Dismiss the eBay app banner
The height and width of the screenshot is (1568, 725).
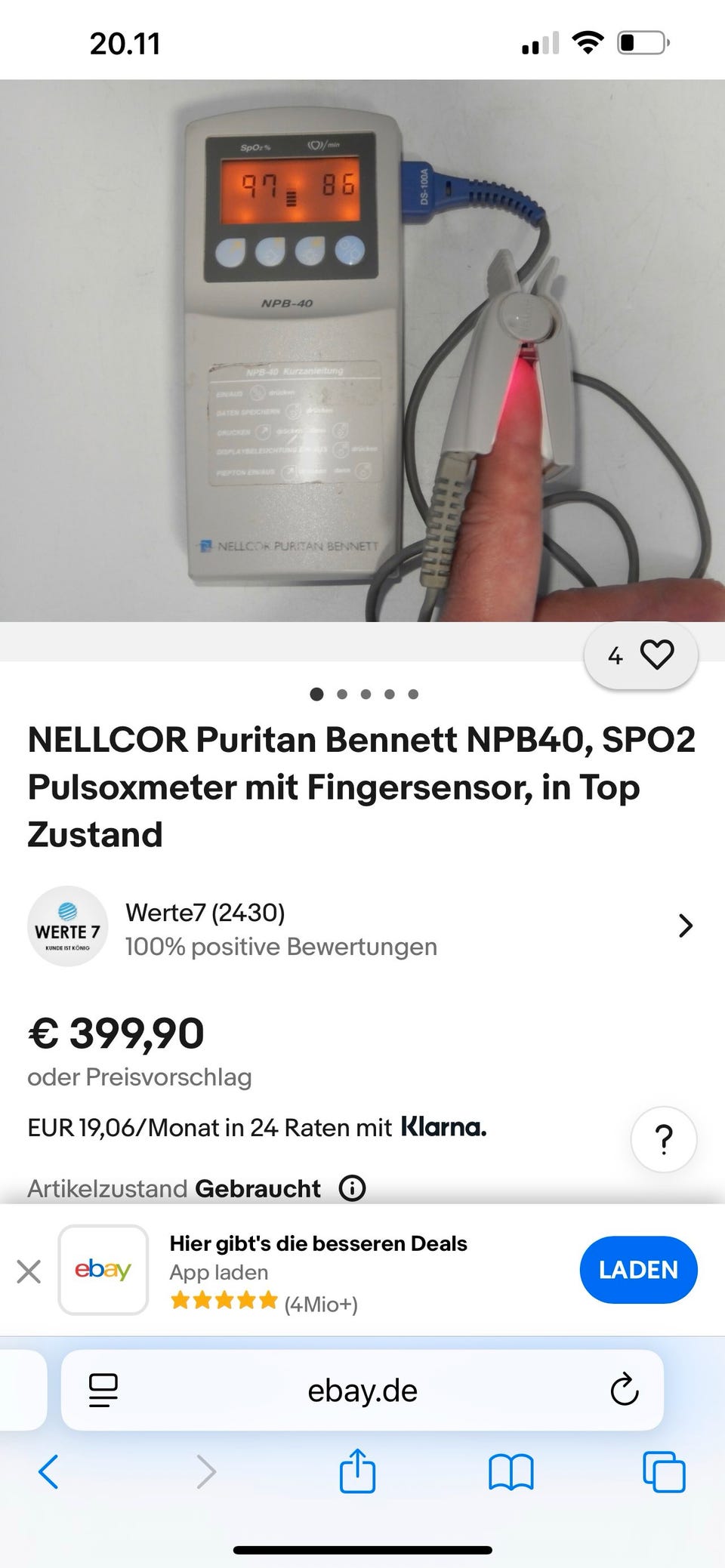(29, 1270)
